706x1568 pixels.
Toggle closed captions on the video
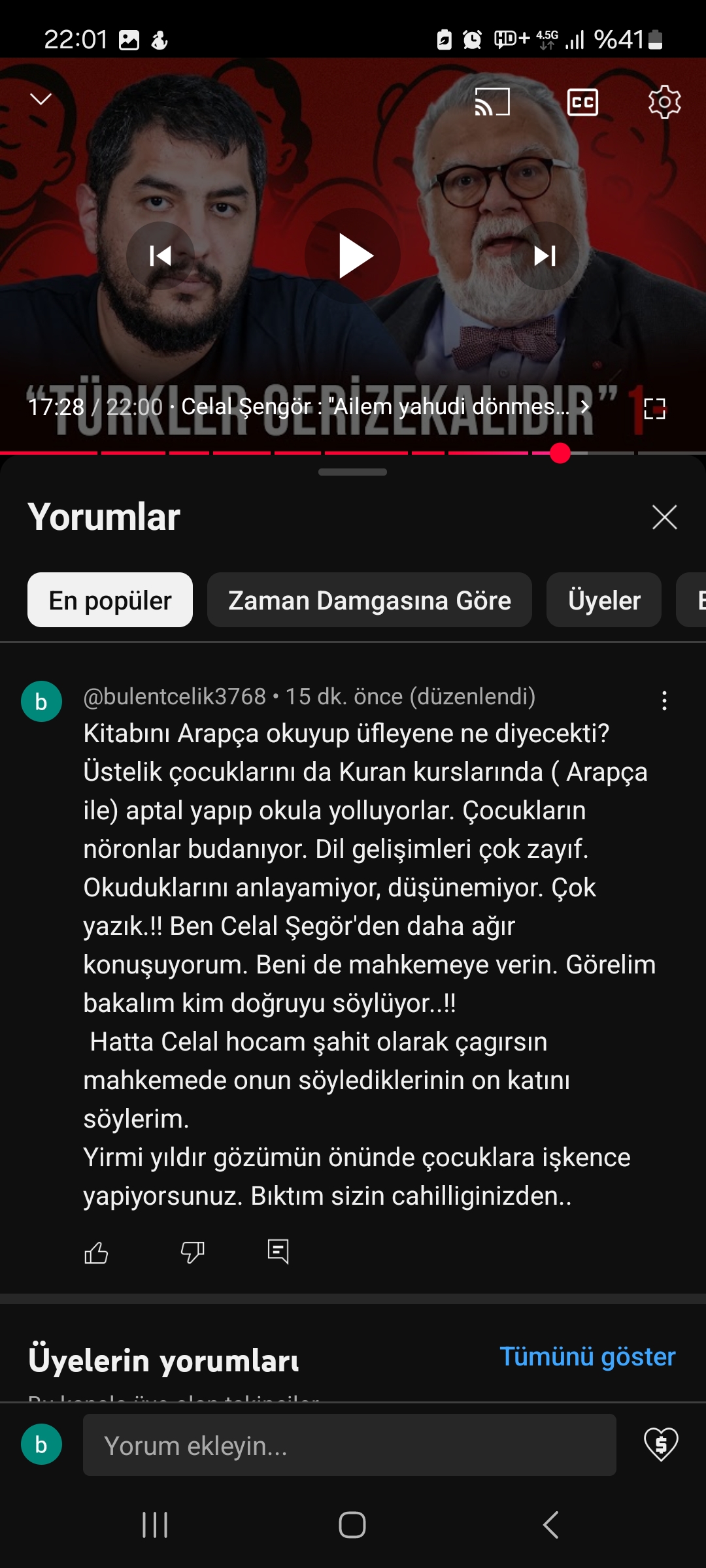pyautogui.click(x=582, y=102)
